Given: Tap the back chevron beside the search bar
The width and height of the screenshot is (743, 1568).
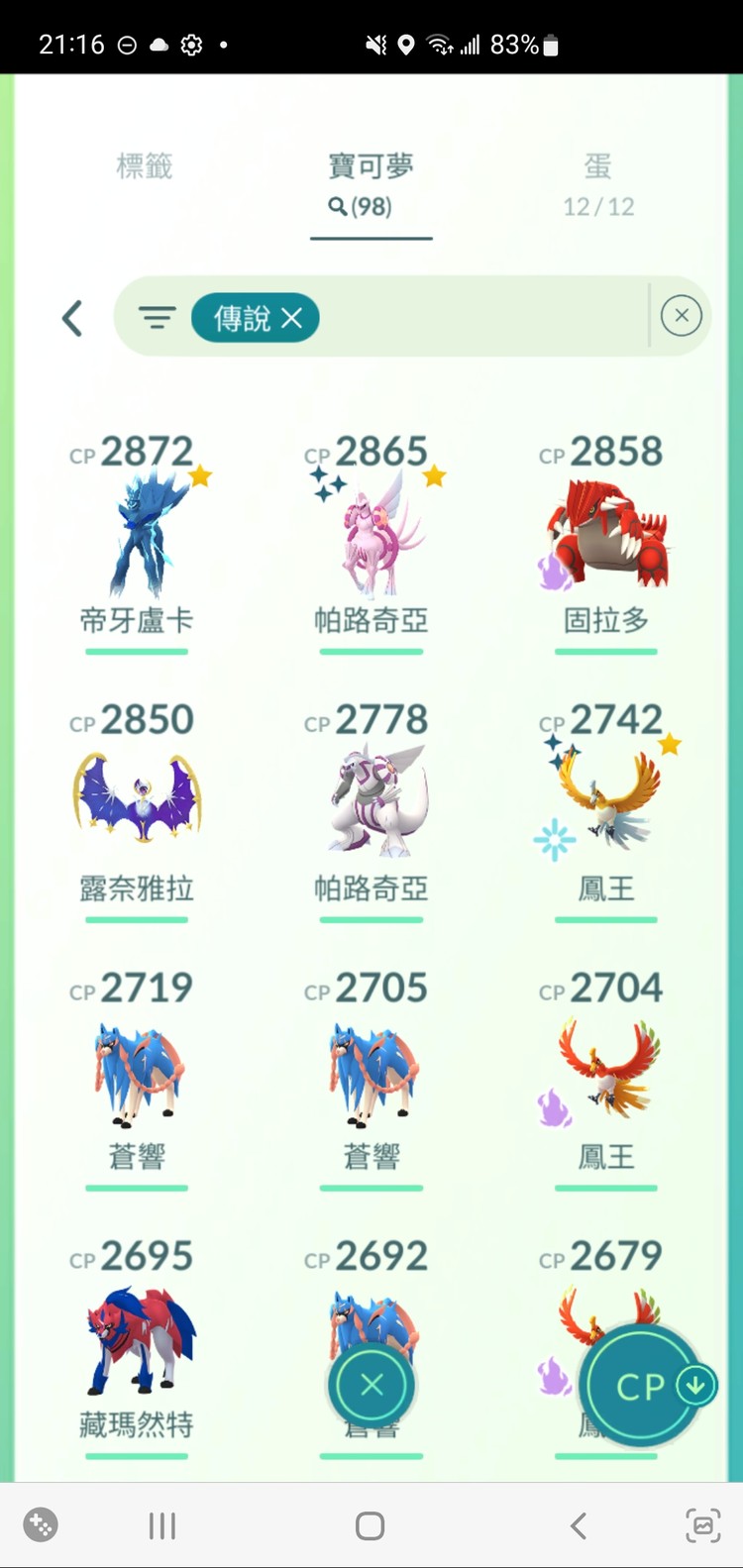Looking at the screenshot, I should coord(71,318).
